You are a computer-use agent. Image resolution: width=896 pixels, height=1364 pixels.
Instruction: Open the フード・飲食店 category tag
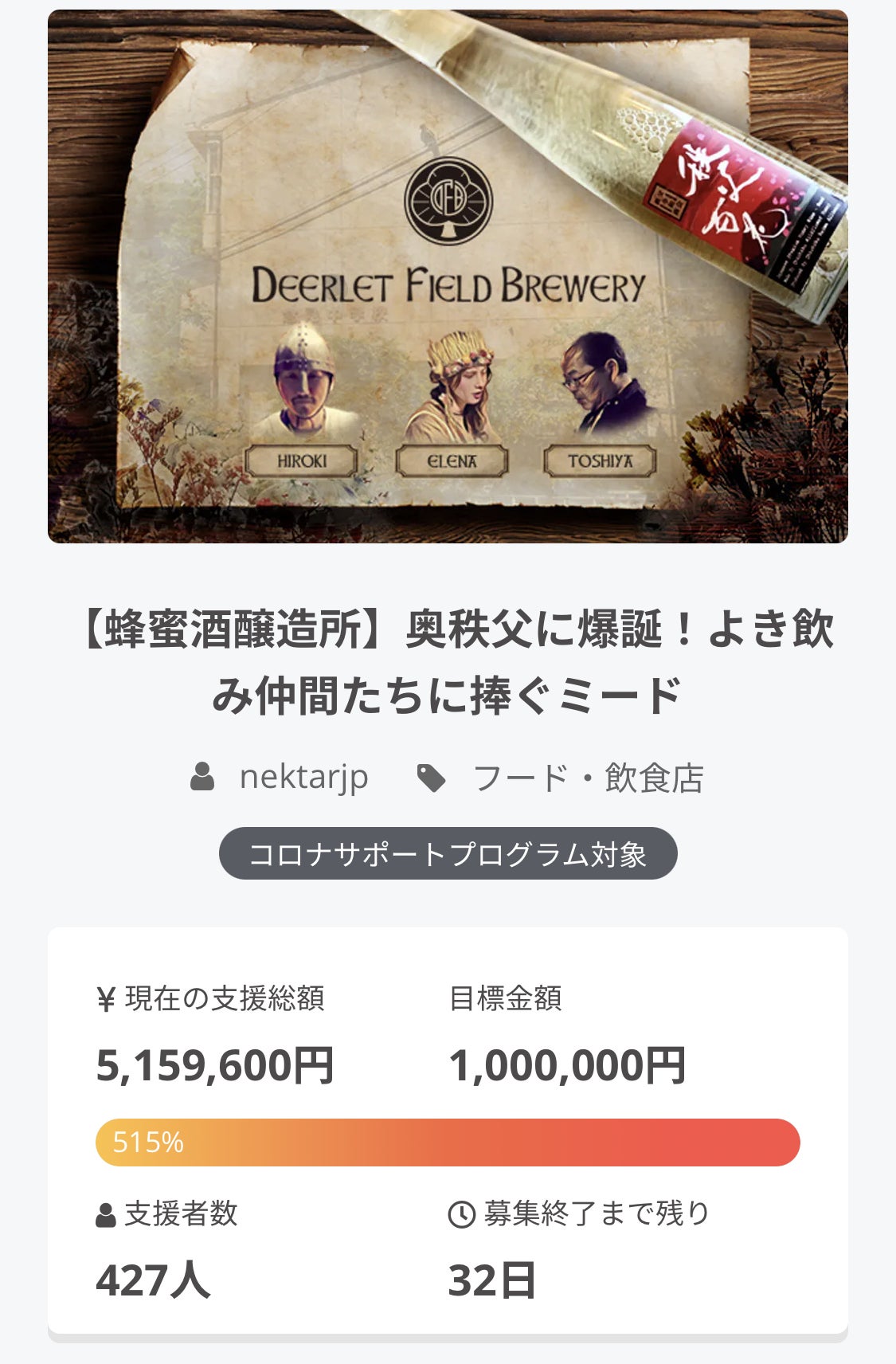click(588, 778)
